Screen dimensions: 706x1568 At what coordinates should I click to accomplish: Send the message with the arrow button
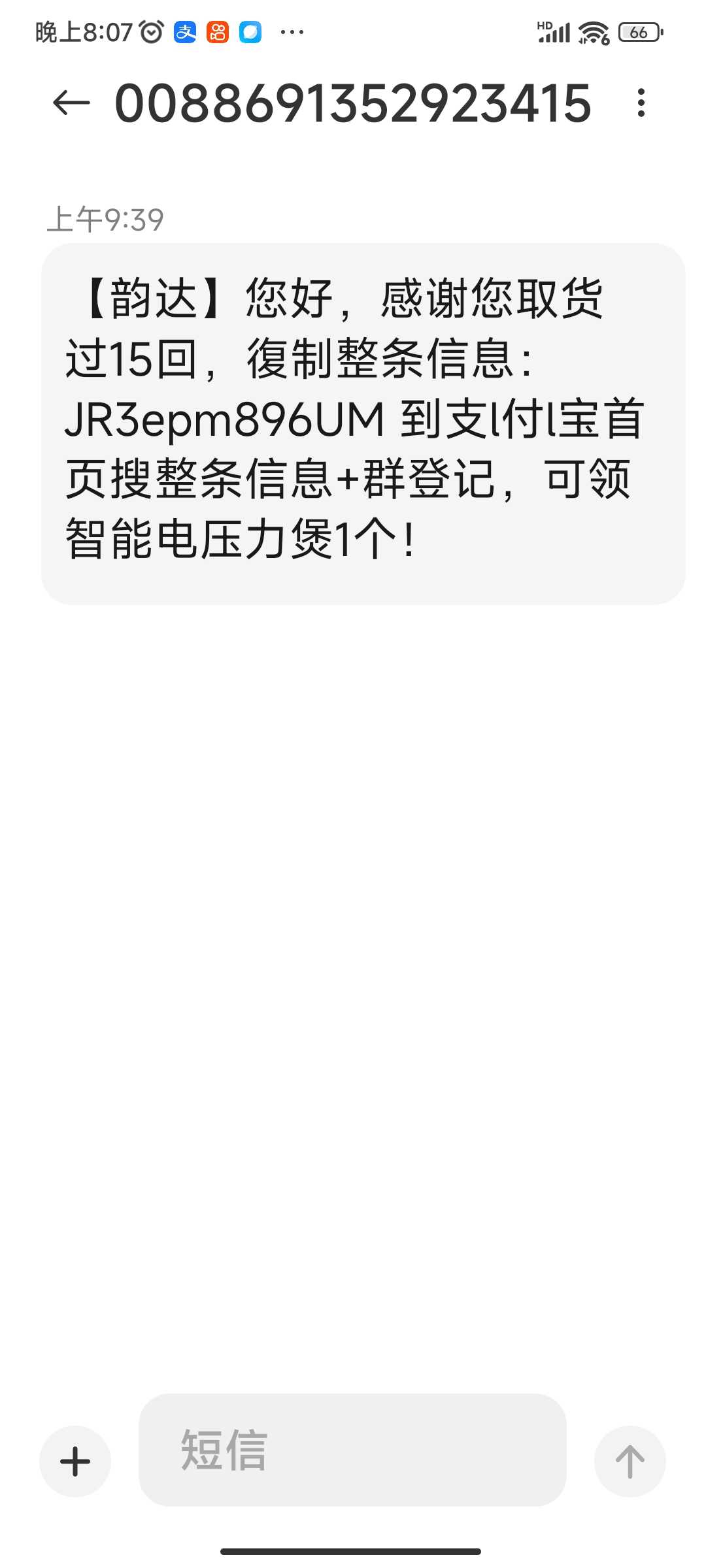tap(630, 1462)
